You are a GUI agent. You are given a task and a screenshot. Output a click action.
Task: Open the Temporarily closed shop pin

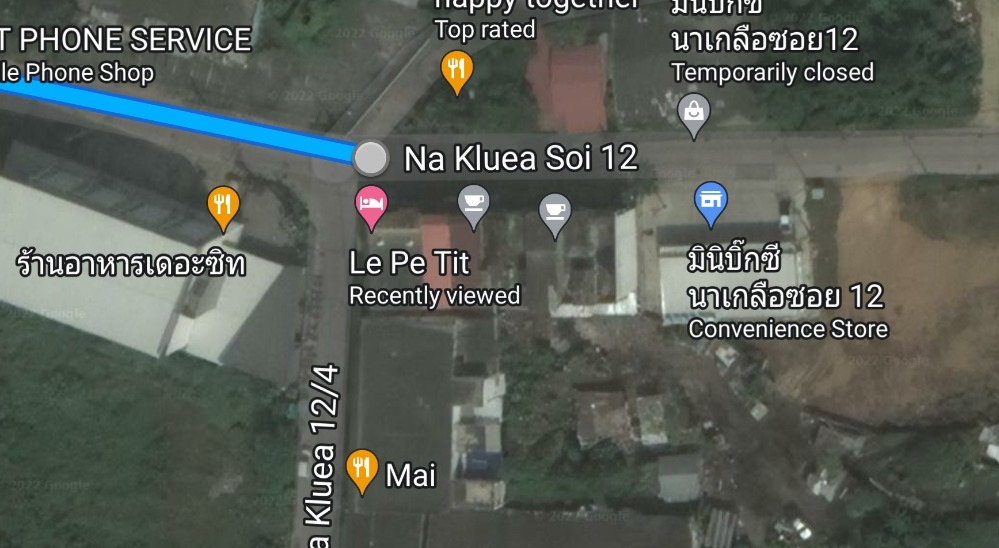point(694,112)
